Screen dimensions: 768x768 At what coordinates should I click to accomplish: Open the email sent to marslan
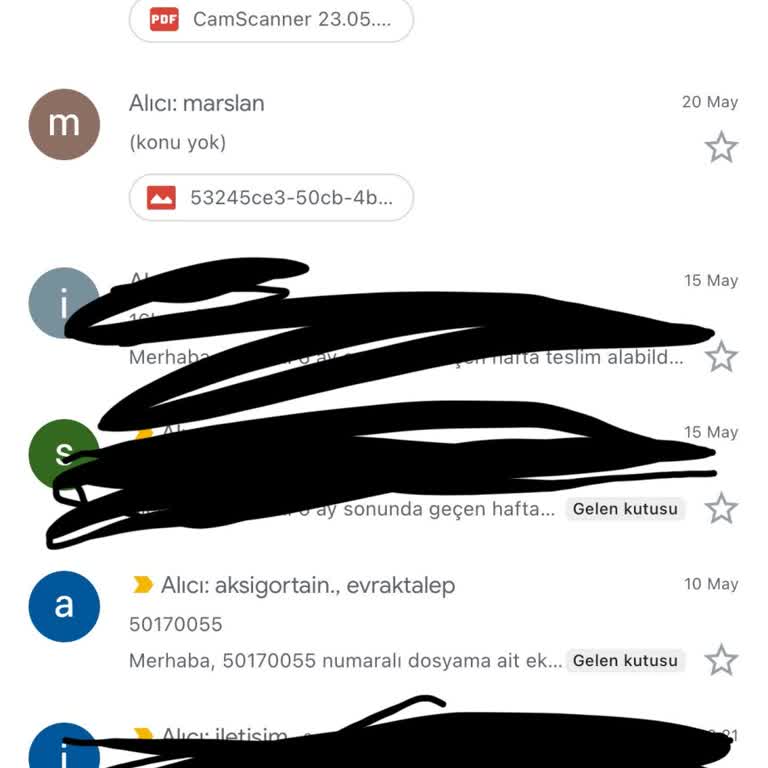[x=400, y=122]
